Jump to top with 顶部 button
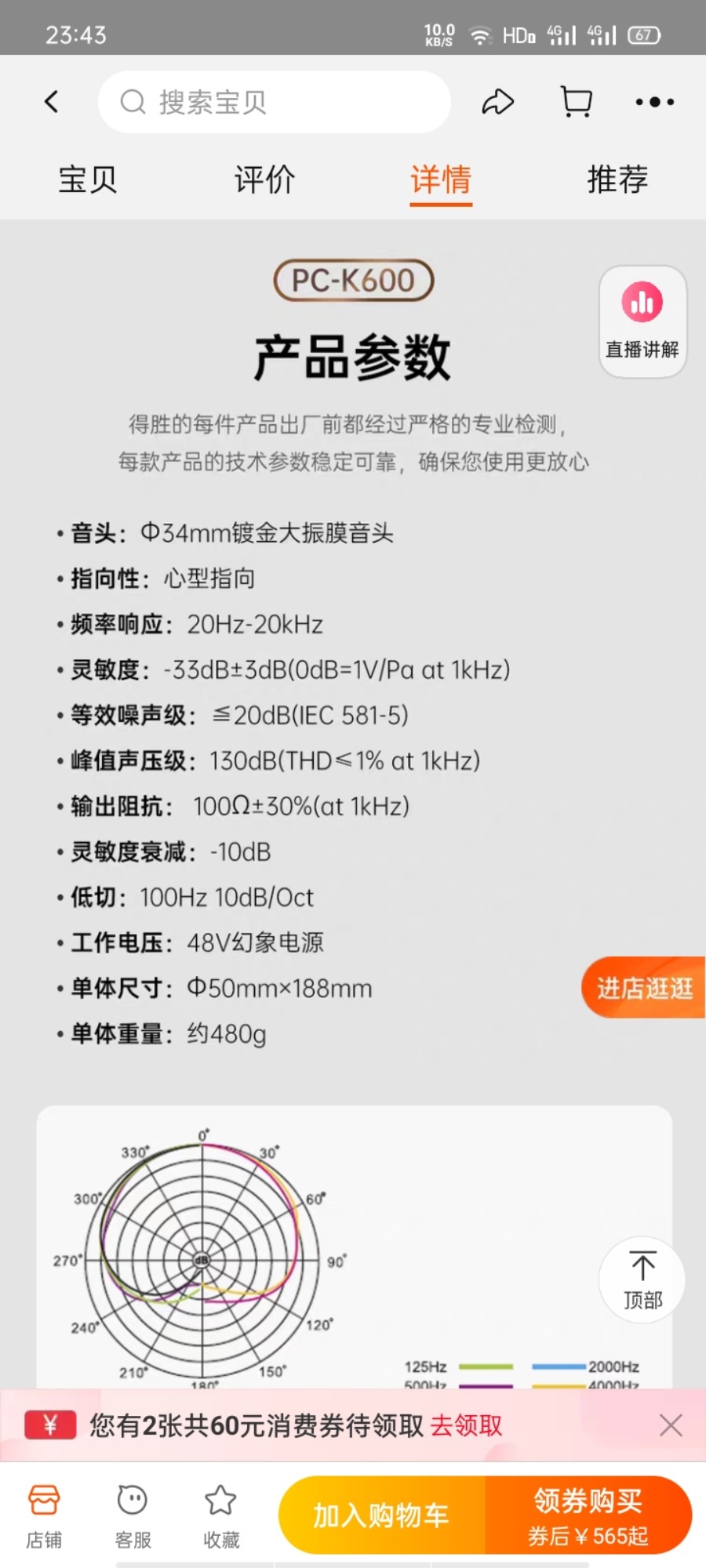The image size is (706, 1568). tap(642, 1280)
